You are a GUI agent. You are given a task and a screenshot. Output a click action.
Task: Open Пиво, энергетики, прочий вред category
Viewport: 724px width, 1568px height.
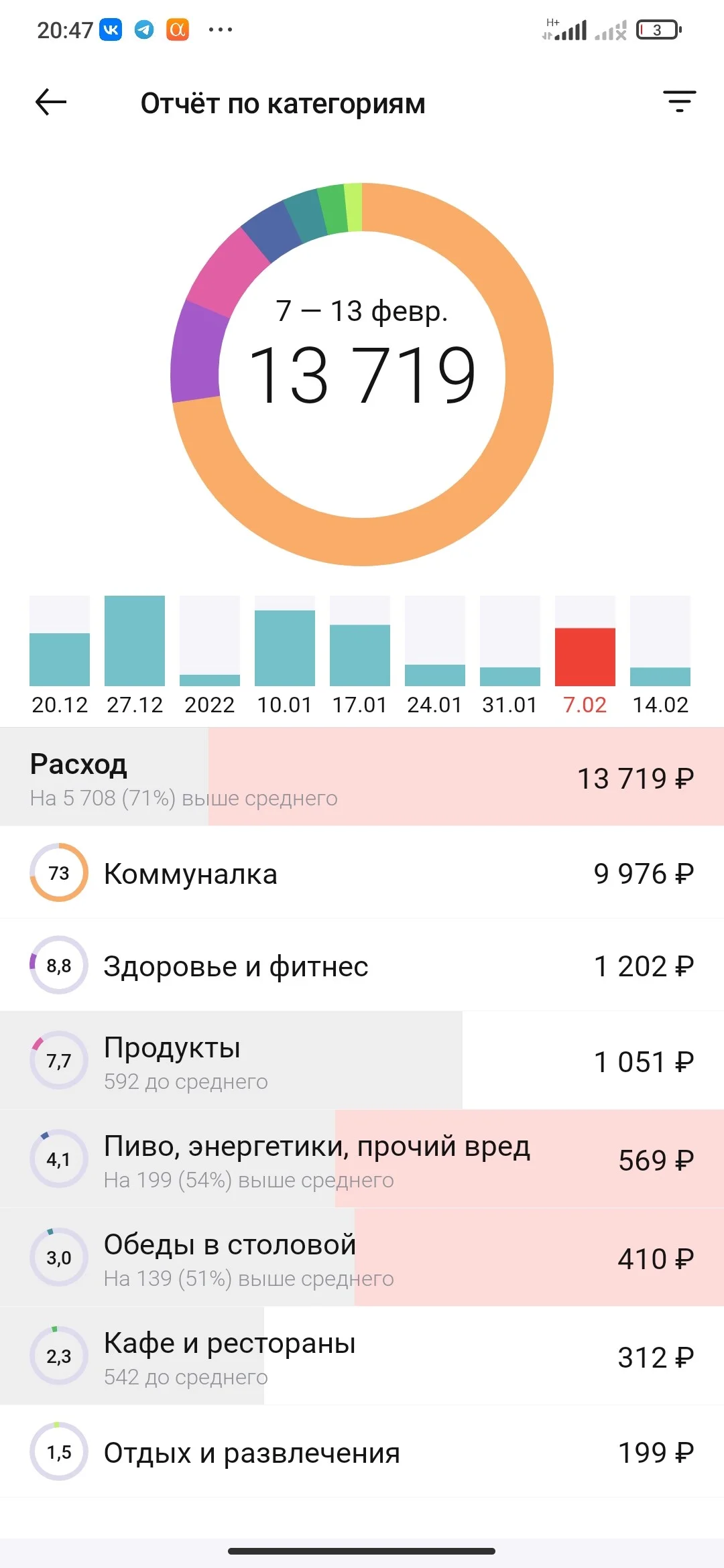click(362, 1159)
